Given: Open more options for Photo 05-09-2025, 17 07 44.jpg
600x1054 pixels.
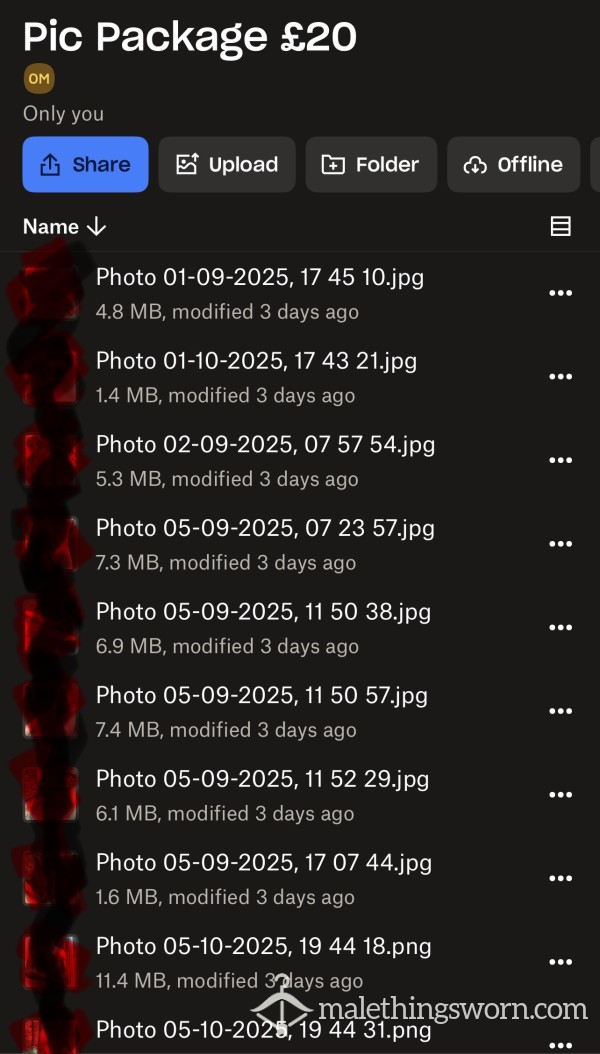Looking at the screenshot, I should click(560, 878).
